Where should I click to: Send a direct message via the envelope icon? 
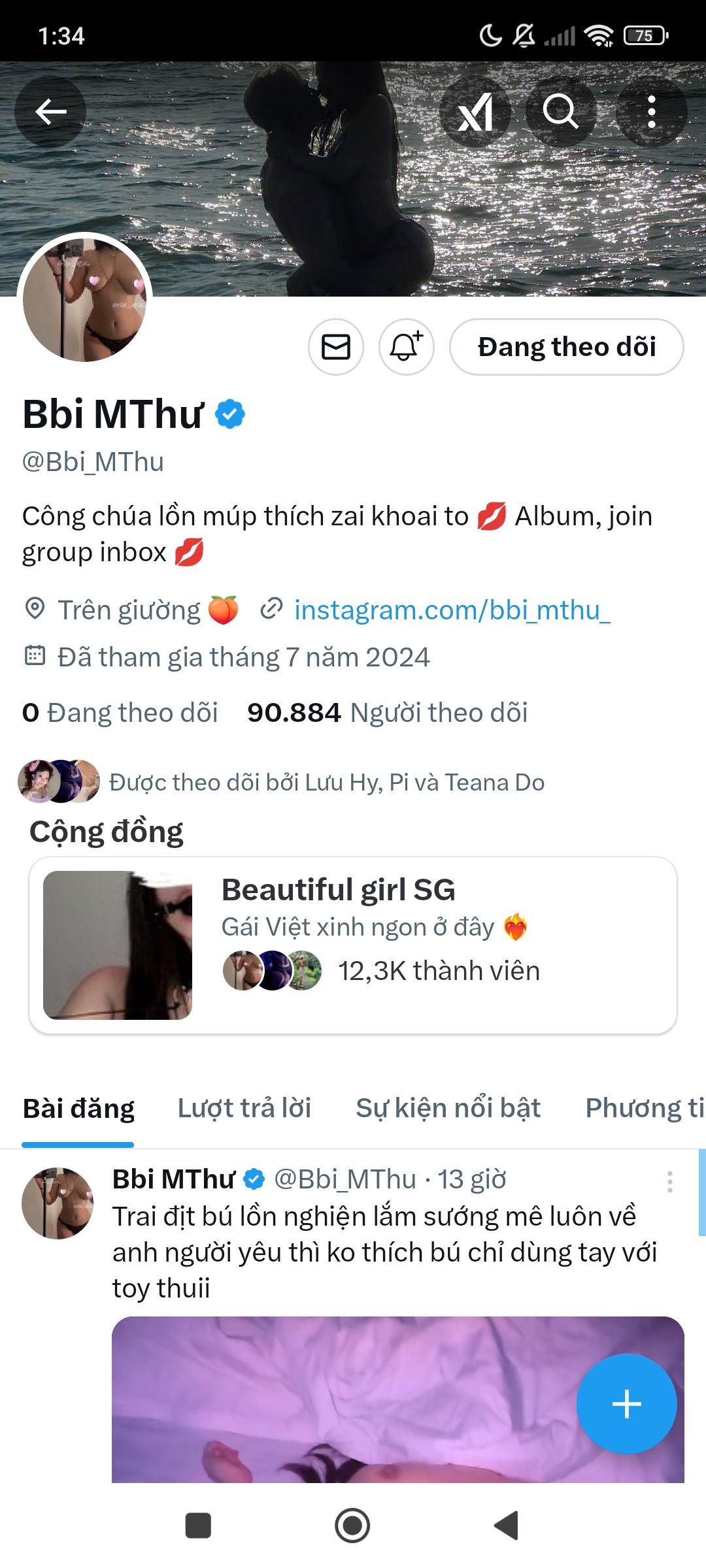point(336,347)
